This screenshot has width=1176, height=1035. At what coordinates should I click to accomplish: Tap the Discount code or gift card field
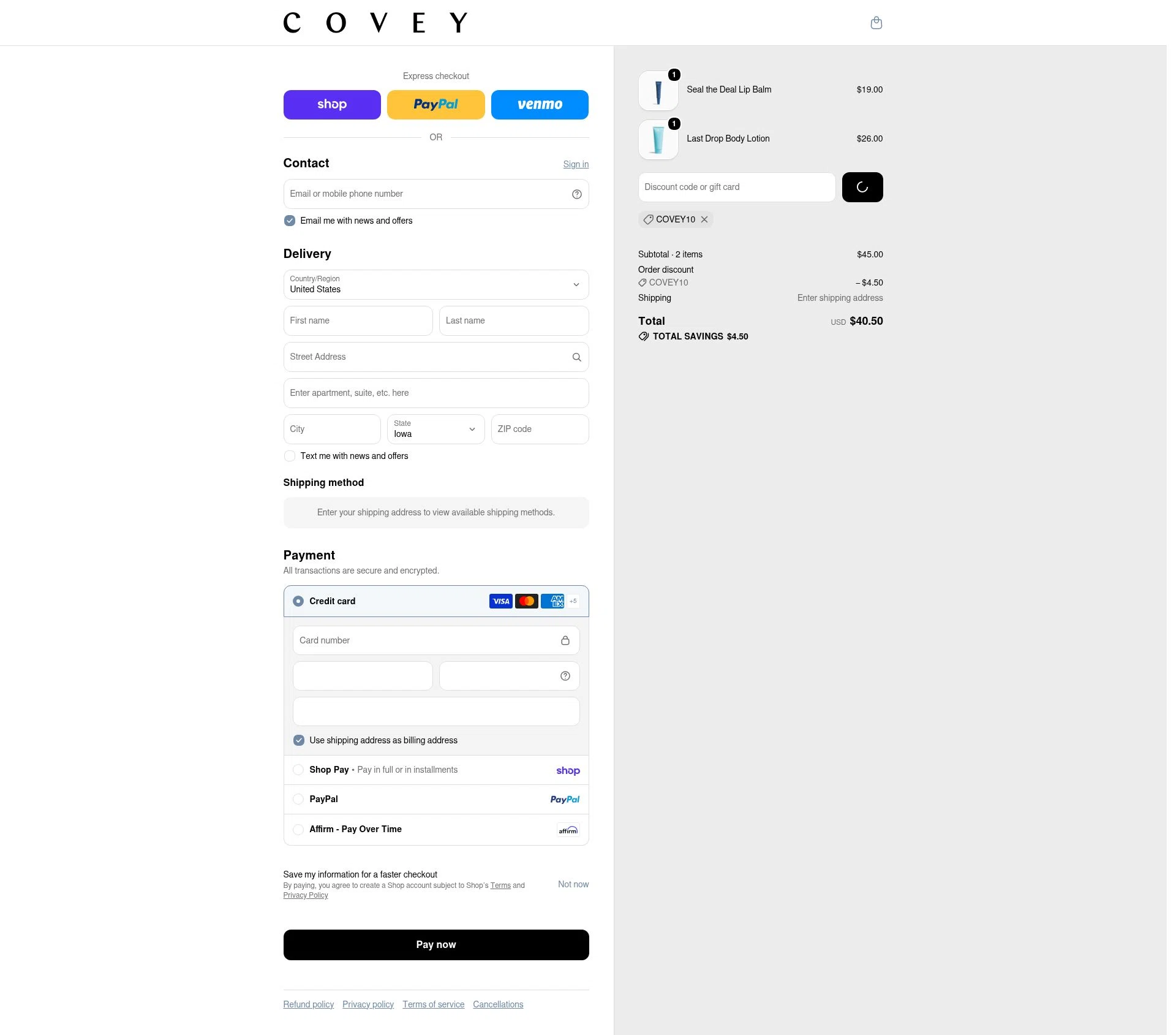click(x=737, y=188)
